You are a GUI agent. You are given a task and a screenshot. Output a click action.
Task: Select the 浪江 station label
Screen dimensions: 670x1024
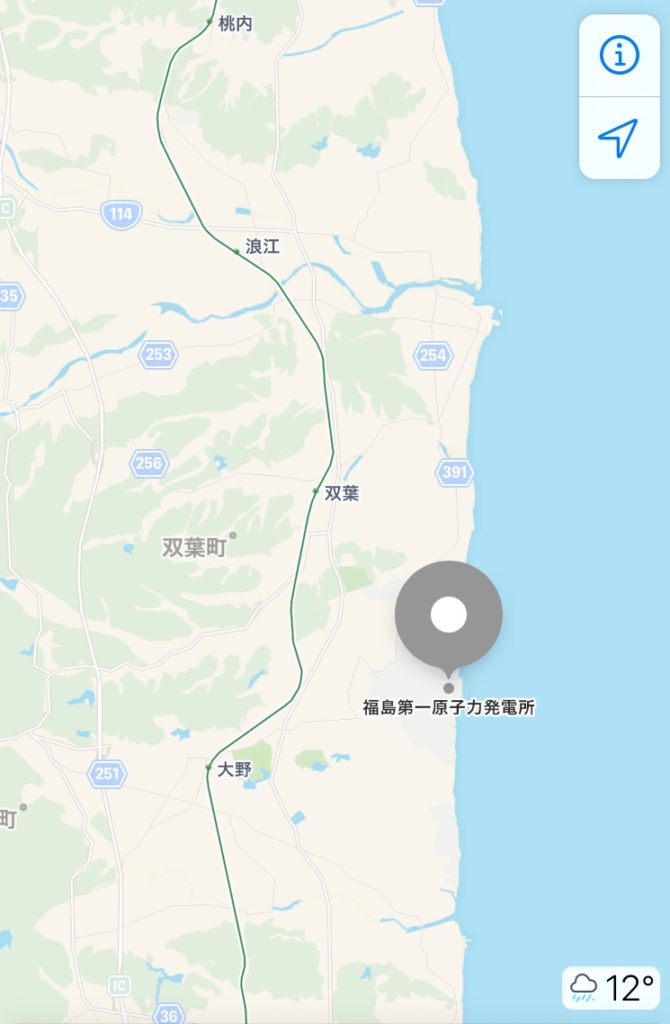[261, 247]
